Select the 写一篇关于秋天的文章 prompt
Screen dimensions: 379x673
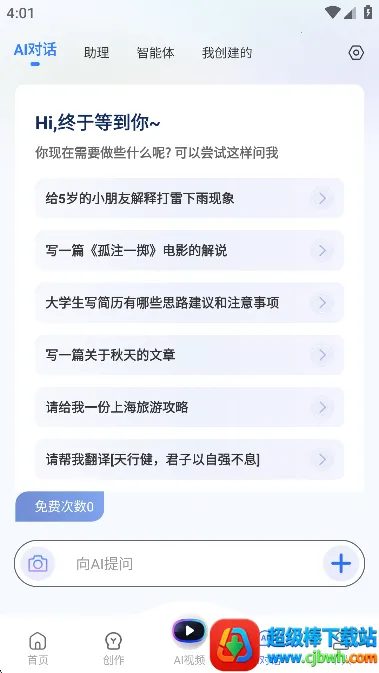pyautogui.click(x=189, y=355)
